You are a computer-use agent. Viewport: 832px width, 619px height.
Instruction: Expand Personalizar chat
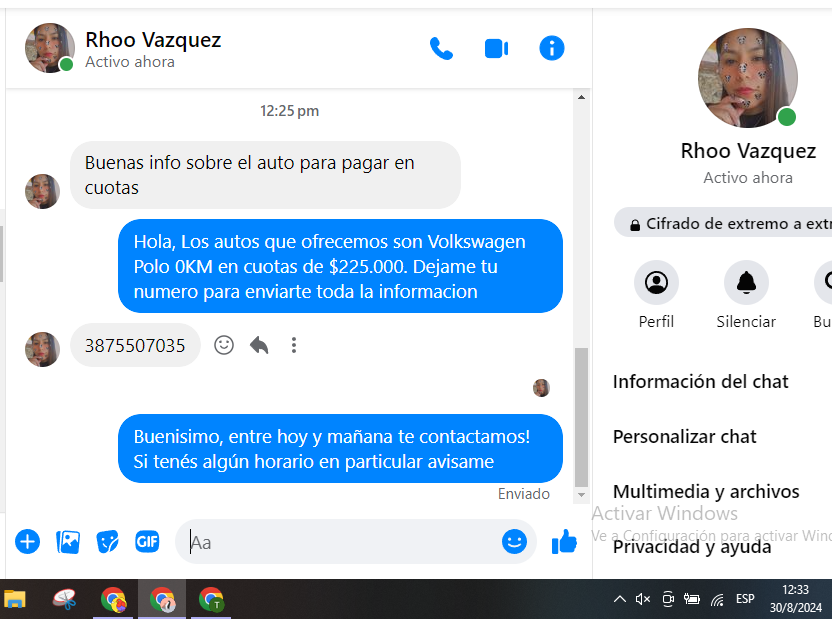(x=684, y=437)
